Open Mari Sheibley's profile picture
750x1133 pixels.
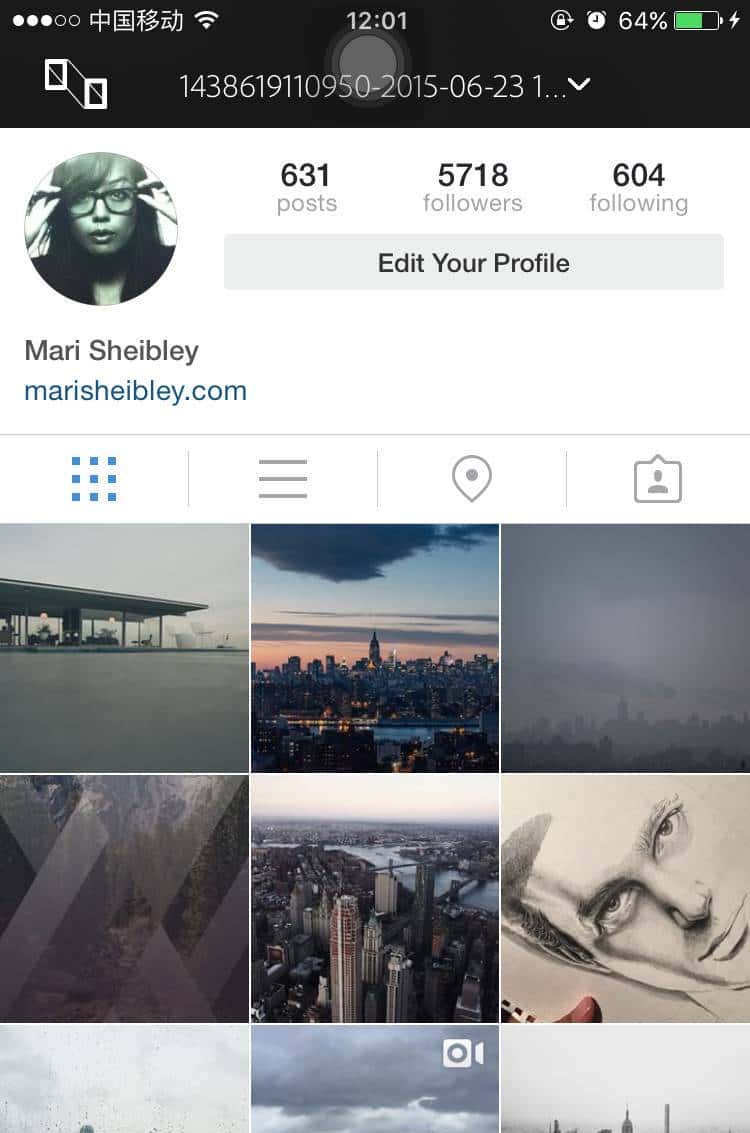[101, 229]
